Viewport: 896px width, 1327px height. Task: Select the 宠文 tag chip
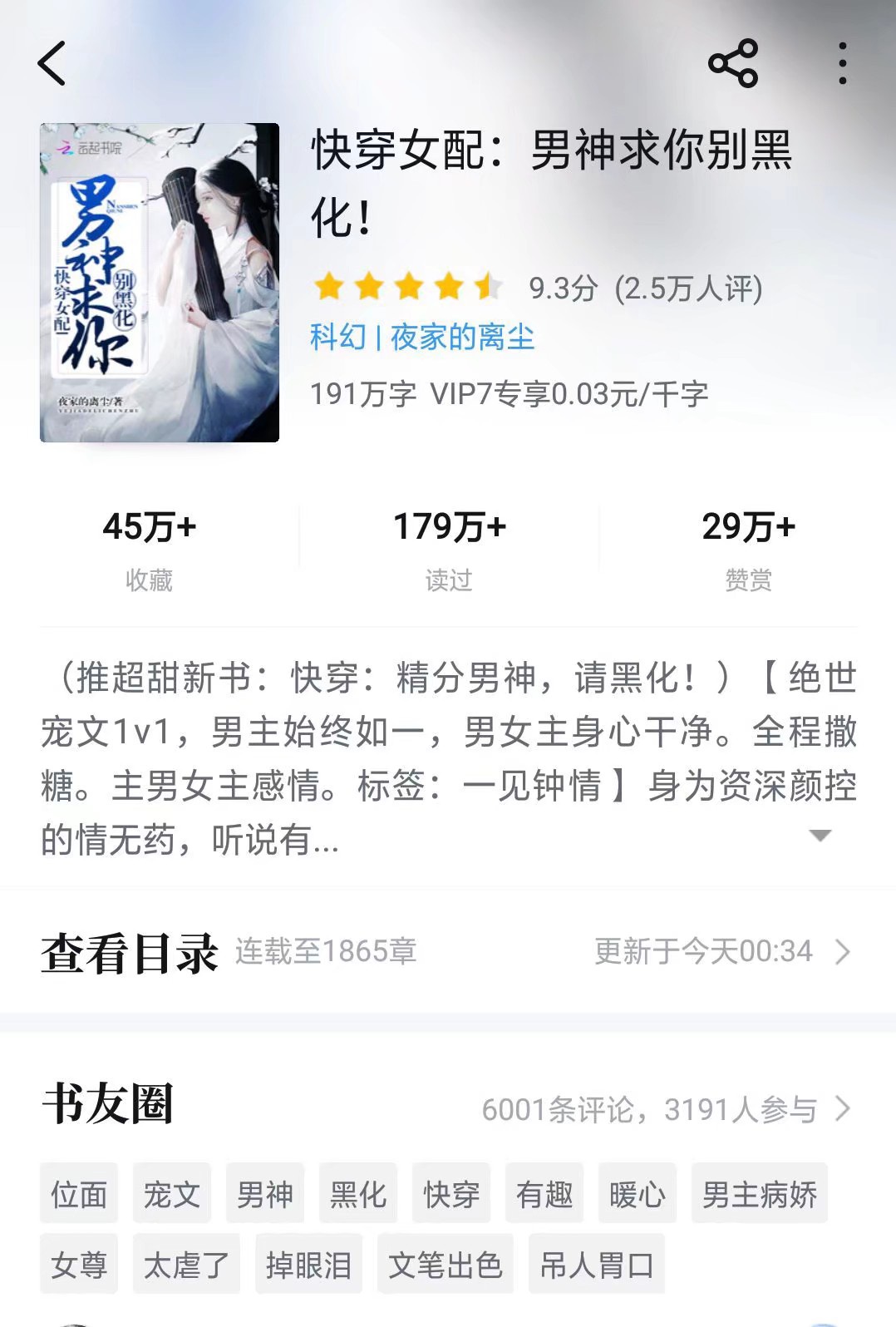(x=172, y=1195)
